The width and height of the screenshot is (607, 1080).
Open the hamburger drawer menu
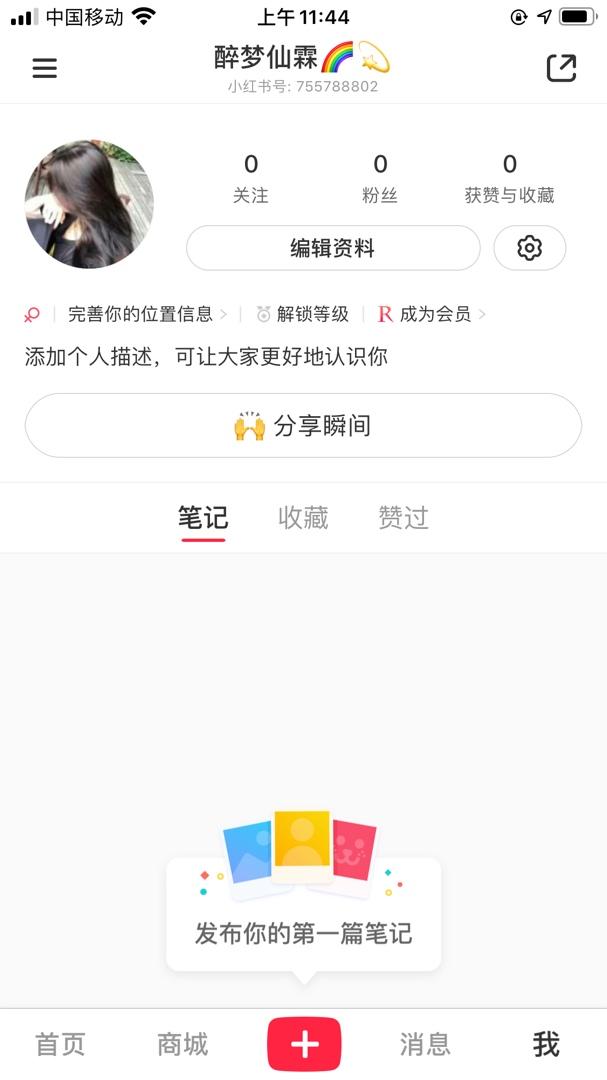click(45, 68)
